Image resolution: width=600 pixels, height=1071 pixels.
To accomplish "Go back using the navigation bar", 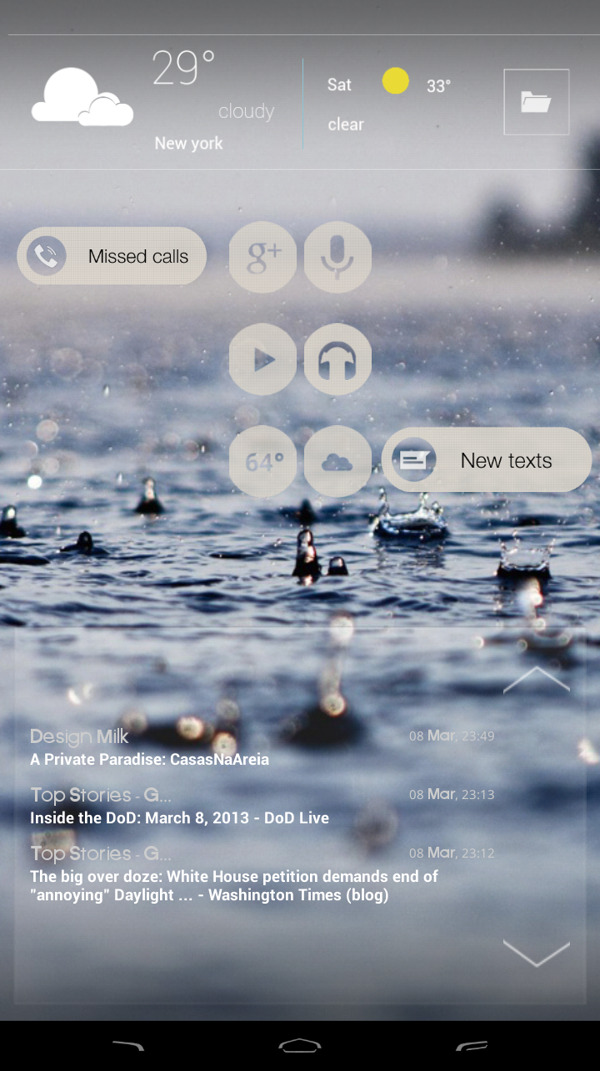I will click(128, 1045).
